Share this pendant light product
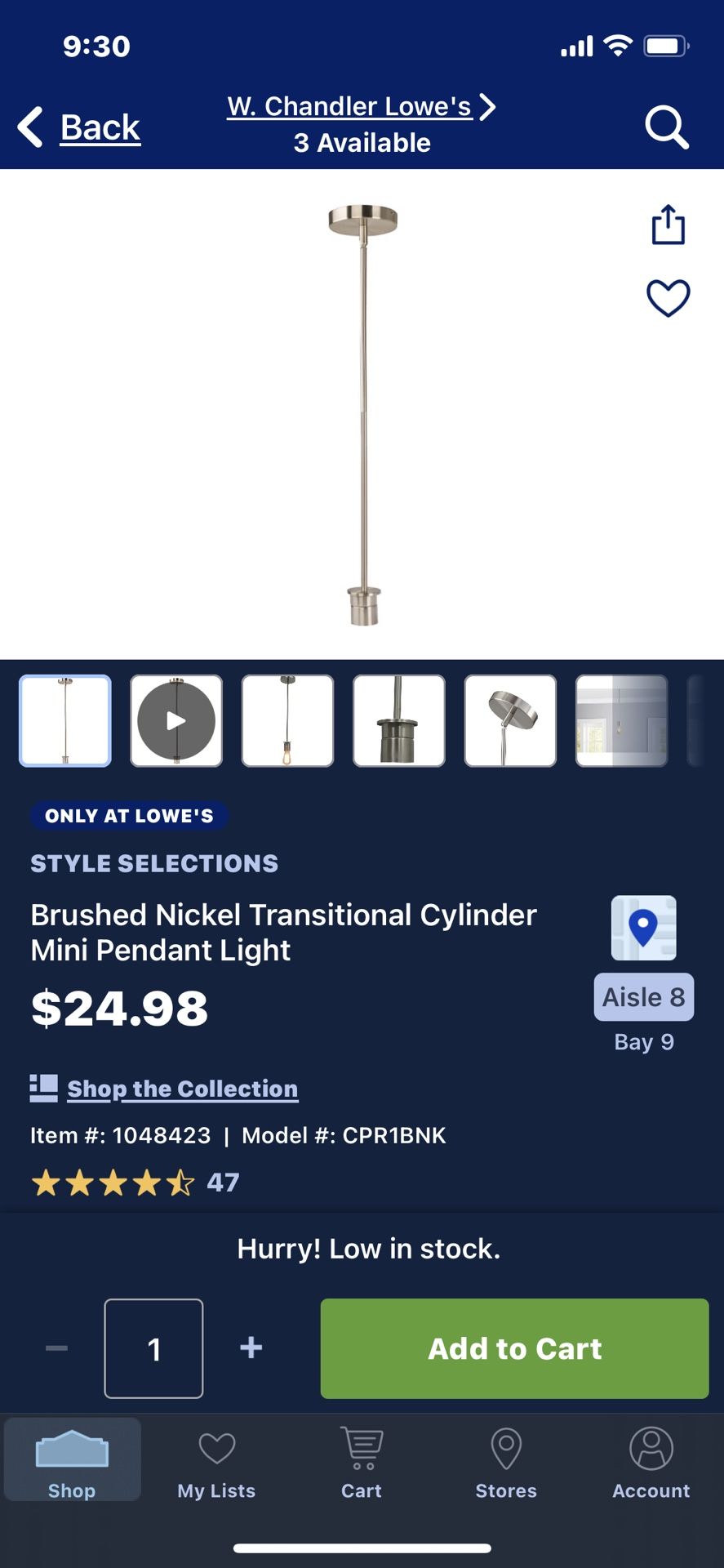This screenshot has width=724, height=1568. 668,225
